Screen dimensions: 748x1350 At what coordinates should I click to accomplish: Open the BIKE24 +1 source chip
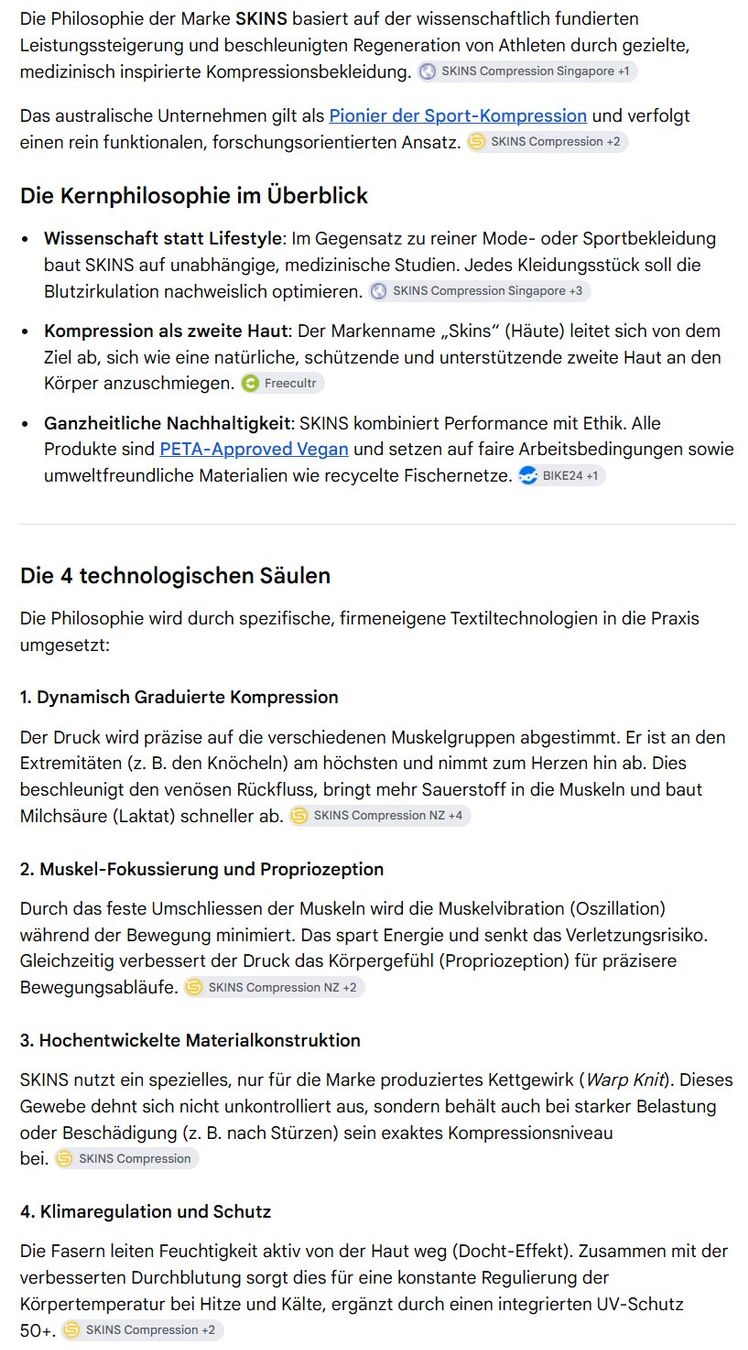561,476
